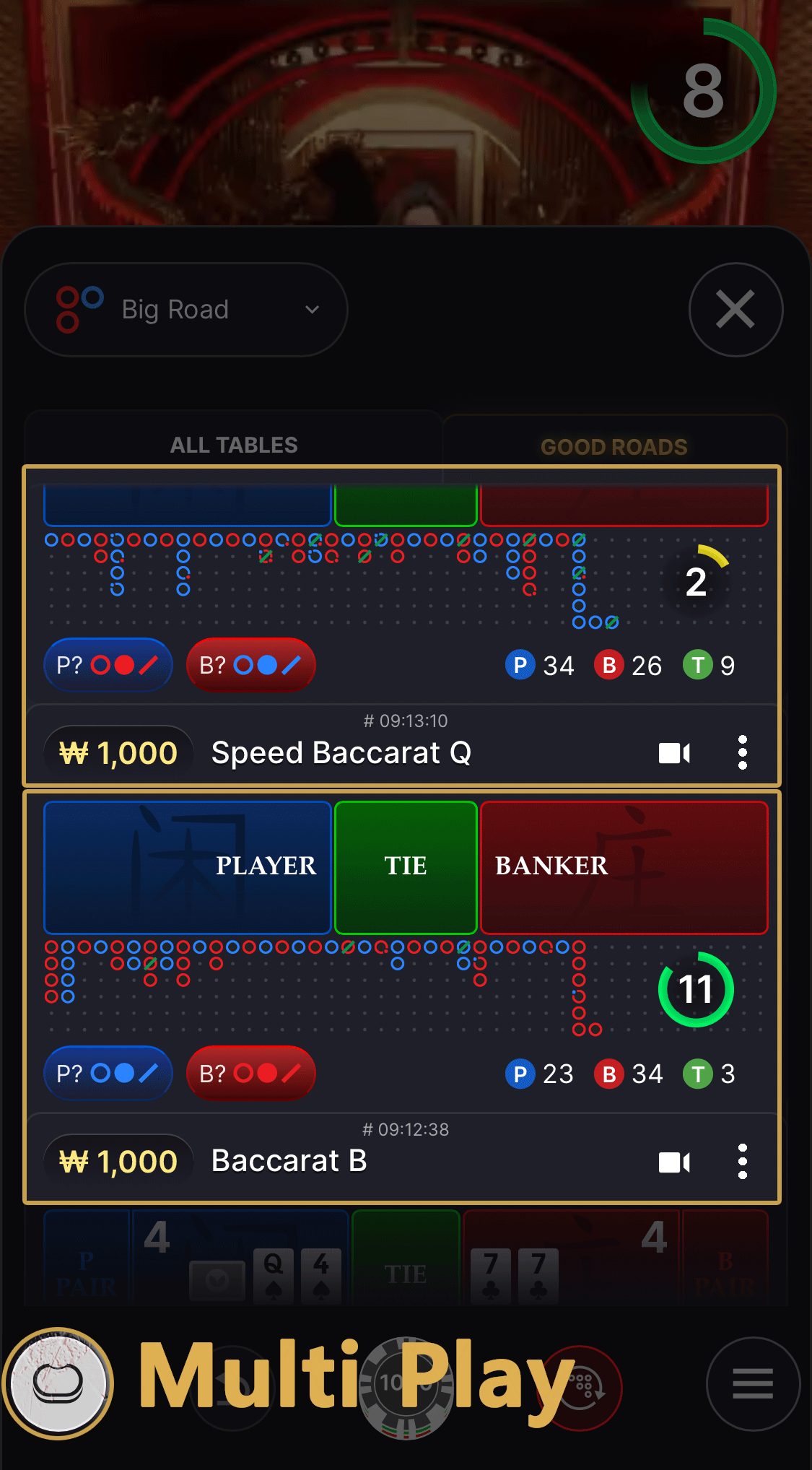Open video for Baccarat B
The height and width of the screenshot is (1470, 812).
pos(674,1162)
